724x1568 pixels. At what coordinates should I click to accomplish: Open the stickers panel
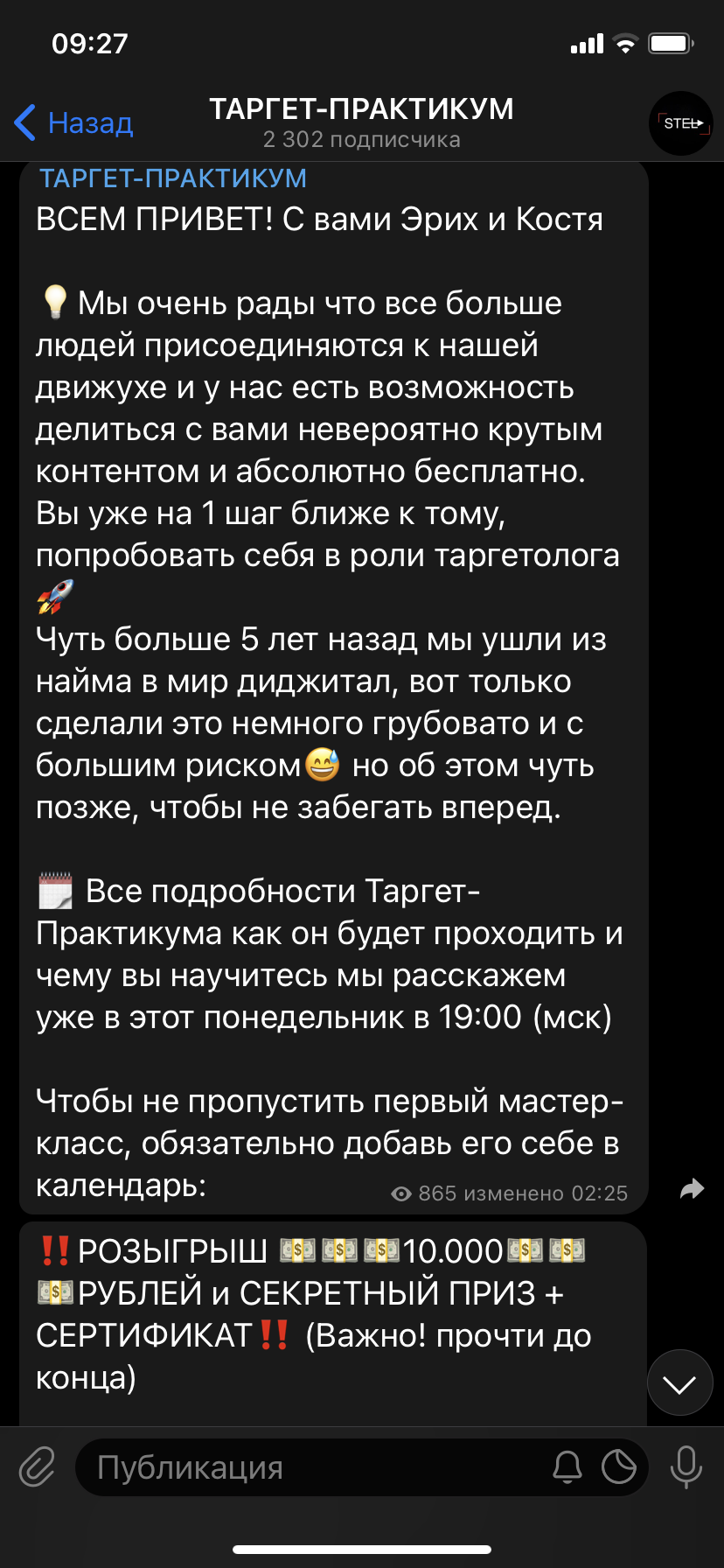[x=619, y=1467]
